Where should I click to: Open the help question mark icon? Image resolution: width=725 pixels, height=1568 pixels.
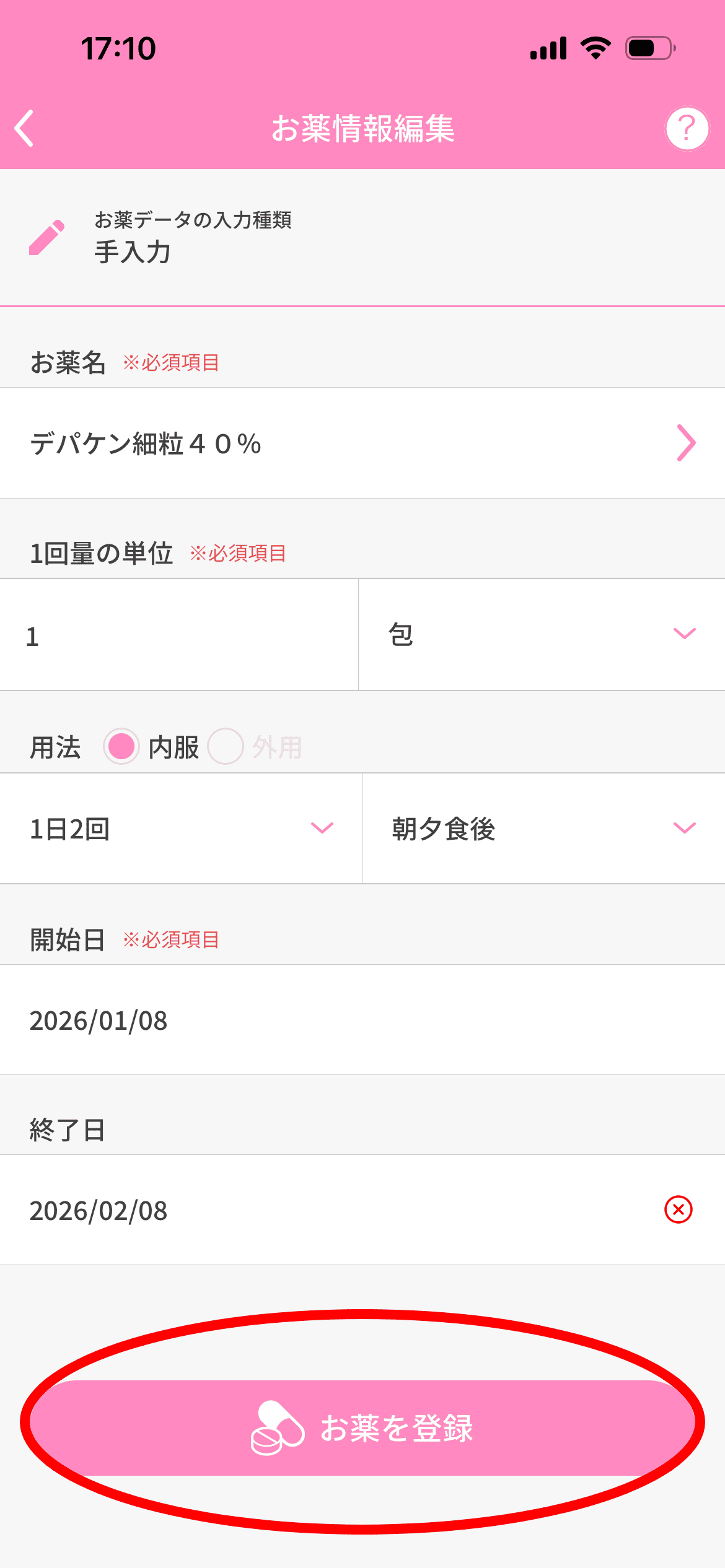tap(687, 128)
